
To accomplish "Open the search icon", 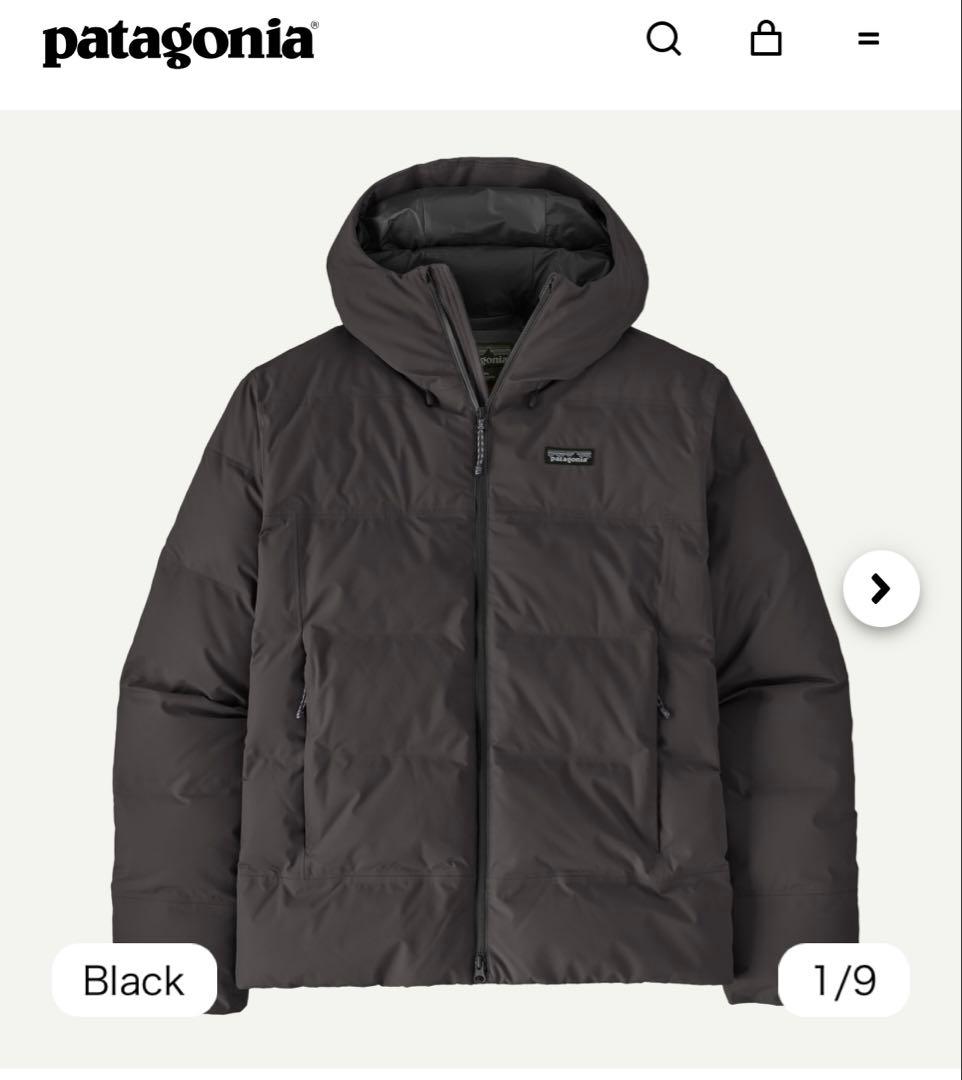I will coord(664,40).
